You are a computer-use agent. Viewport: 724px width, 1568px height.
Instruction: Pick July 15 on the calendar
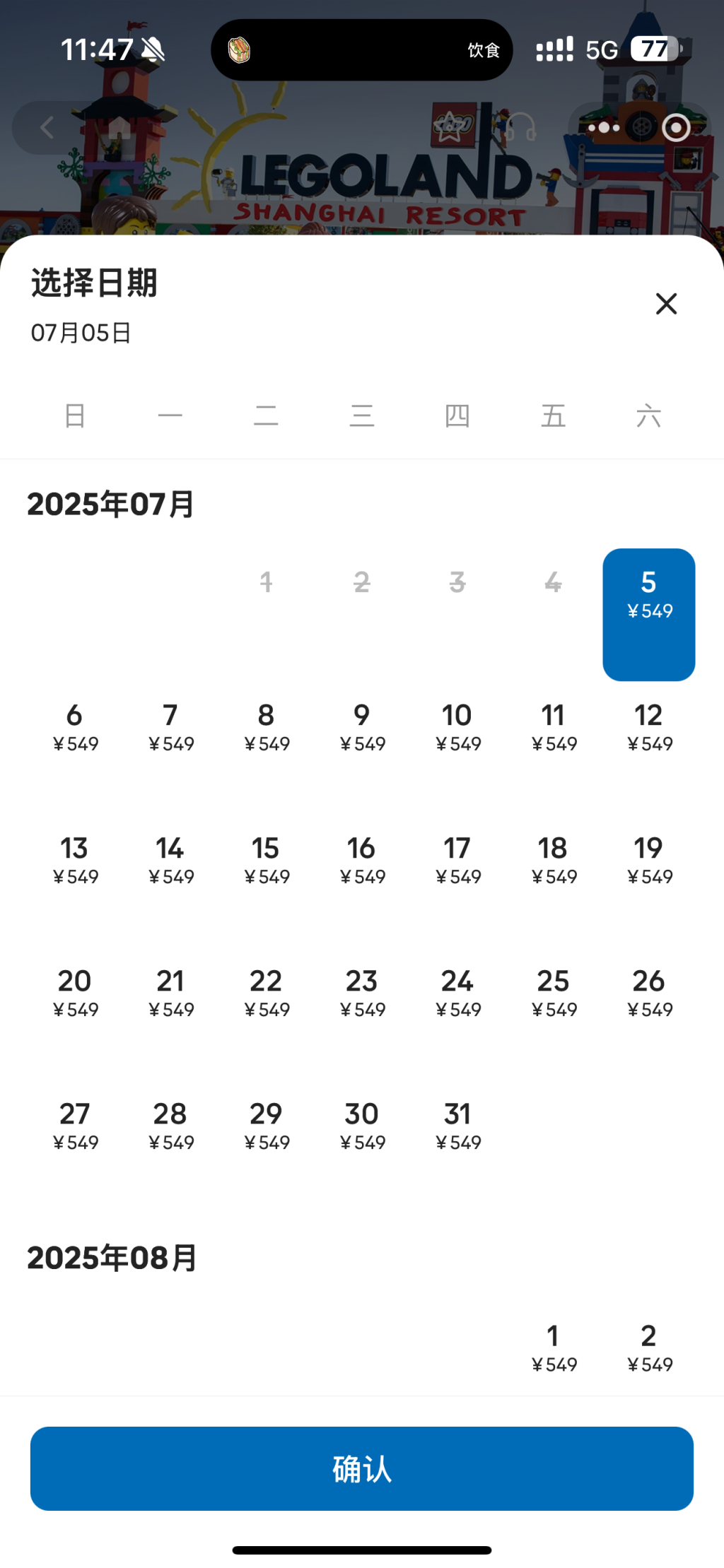[266, 860]
